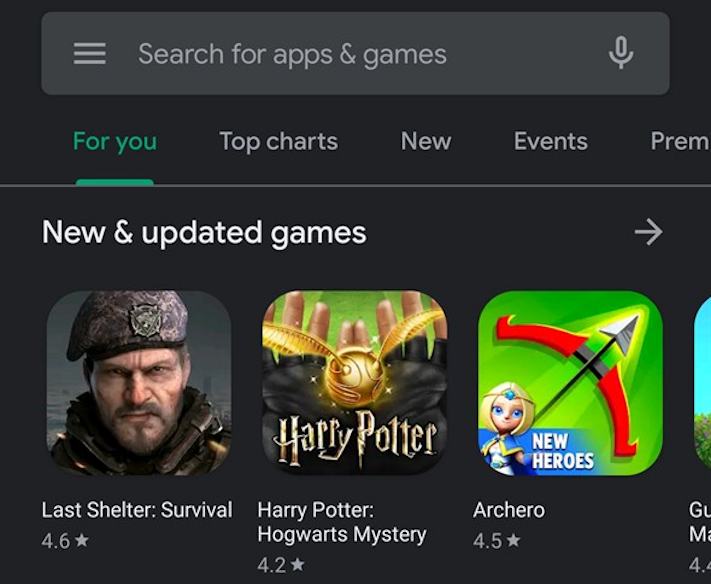Screen dimensions: 711x584
Task: Expand New & updated games with the arrow
Action: [x=648, y=233]
